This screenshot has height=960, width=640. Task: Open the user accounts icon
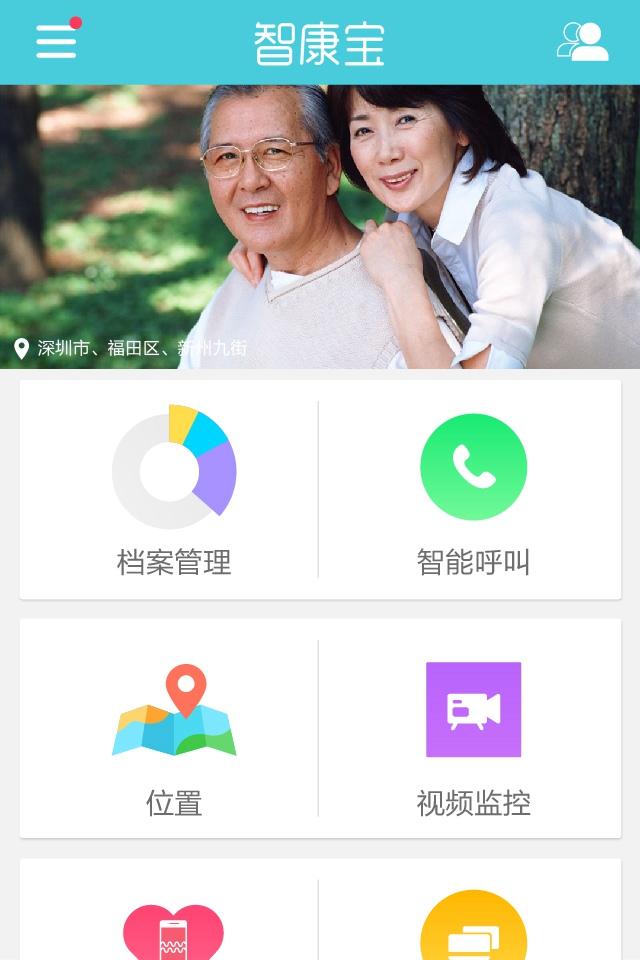[582, 42]
